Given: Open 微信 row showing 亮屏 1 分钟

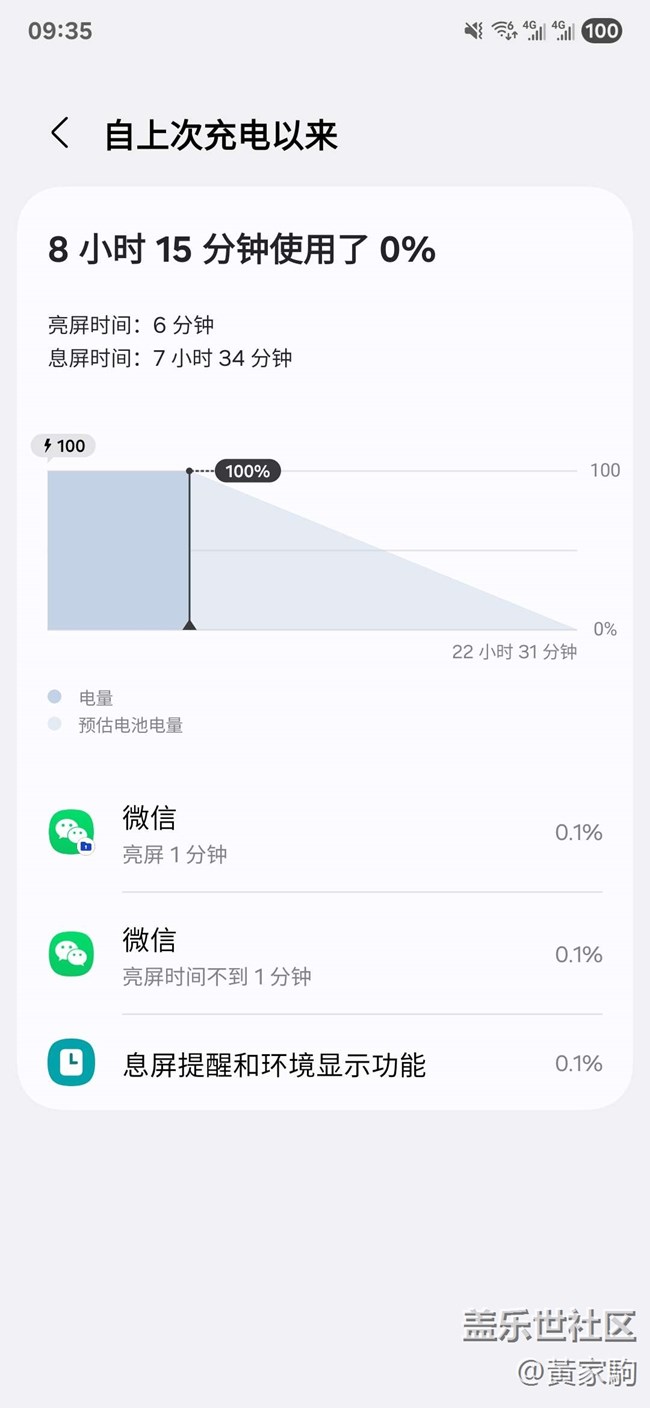Looking at the screenshot, I should (x=325, y=833).
